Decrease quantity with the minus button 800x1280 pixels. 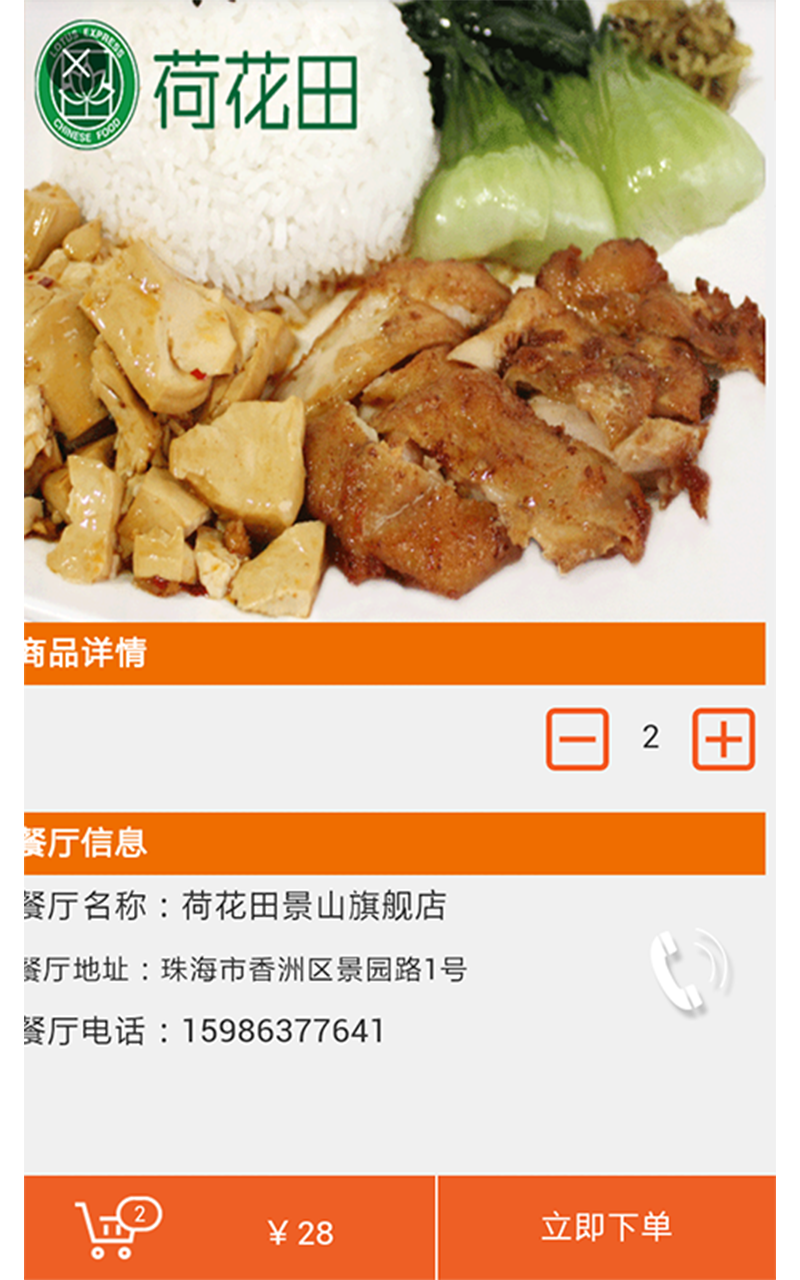click(x=577, y=739)
